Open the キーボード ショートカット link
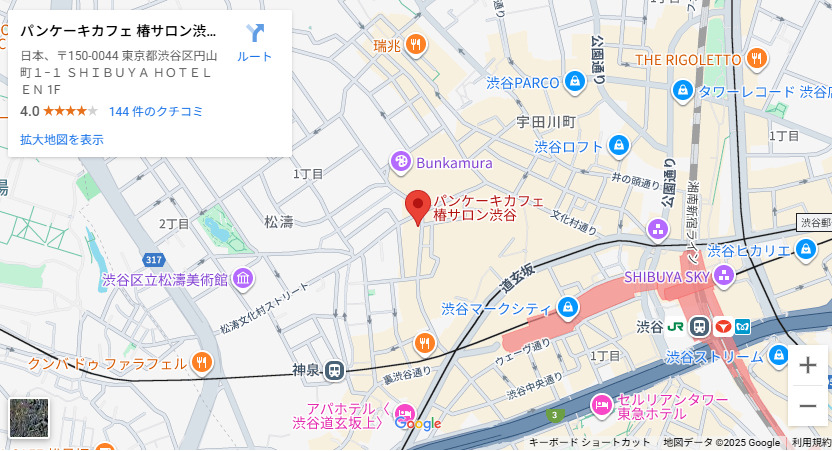Image resolution: width=832 pixels, height=451 pixels. [x=590, y=442]
